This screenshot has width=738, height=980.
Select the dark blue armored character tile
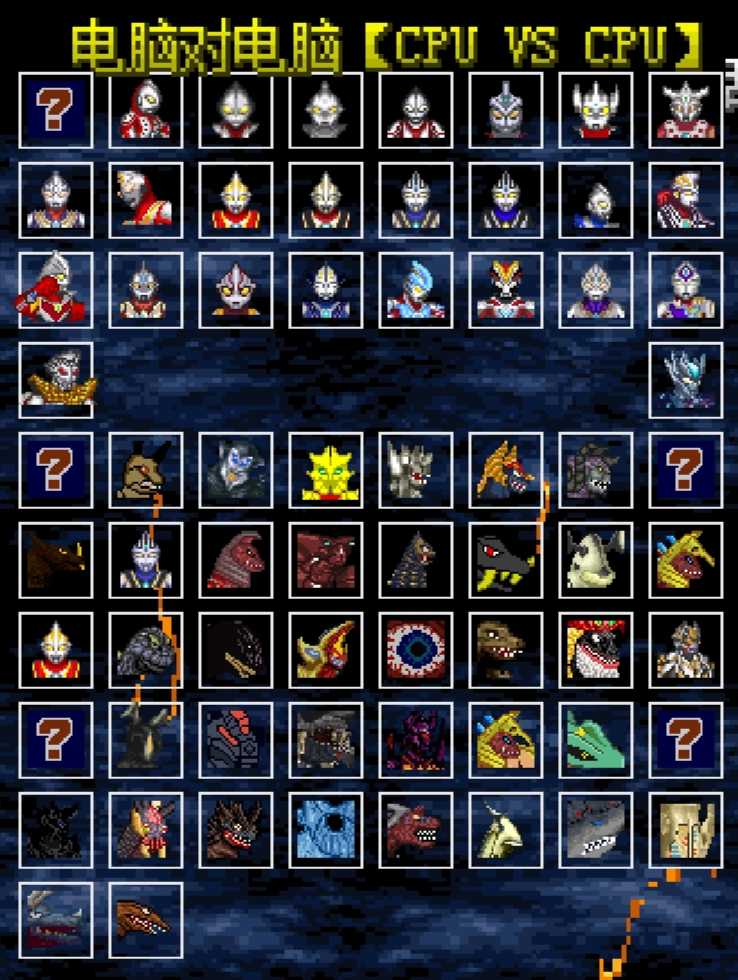pyautogui.click(x=686, y=380)
